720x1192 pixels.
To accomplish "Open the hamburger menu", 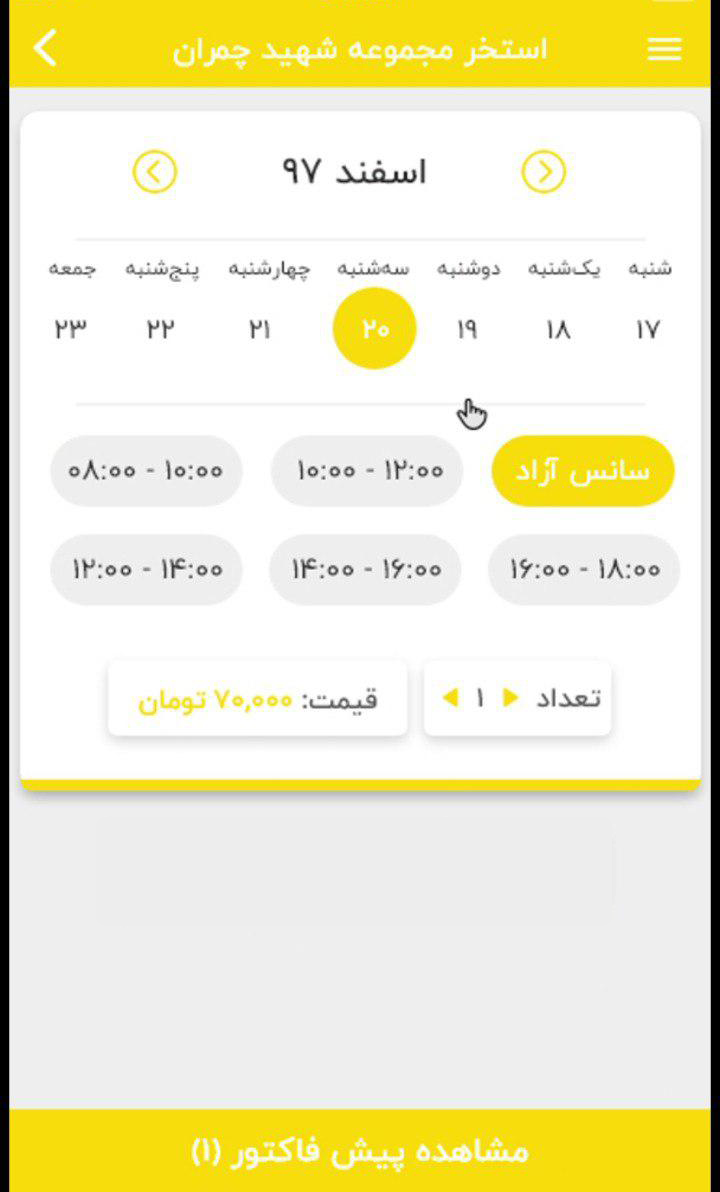I will [x=664, y=49].
